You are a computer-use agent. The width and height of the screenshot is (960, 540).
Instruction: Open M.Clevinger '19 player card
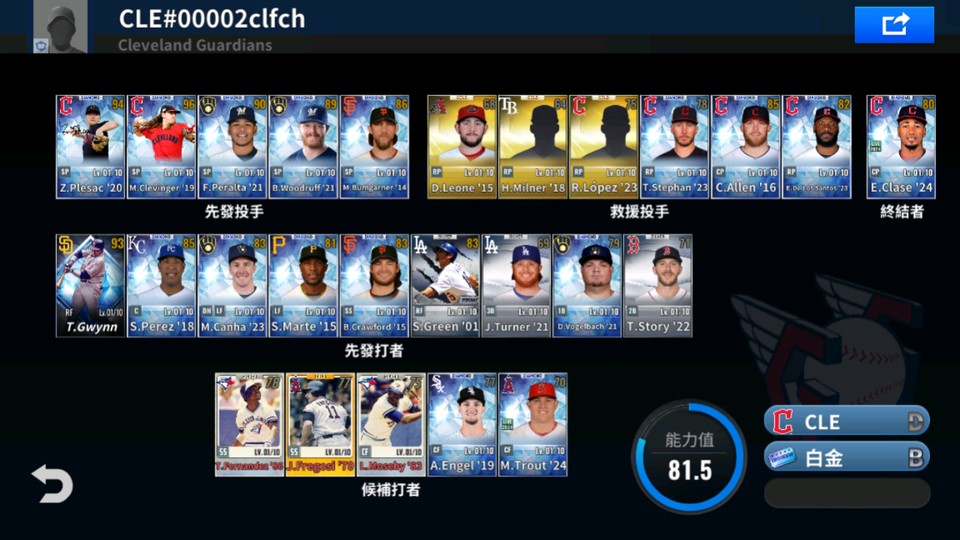[162, 146]
